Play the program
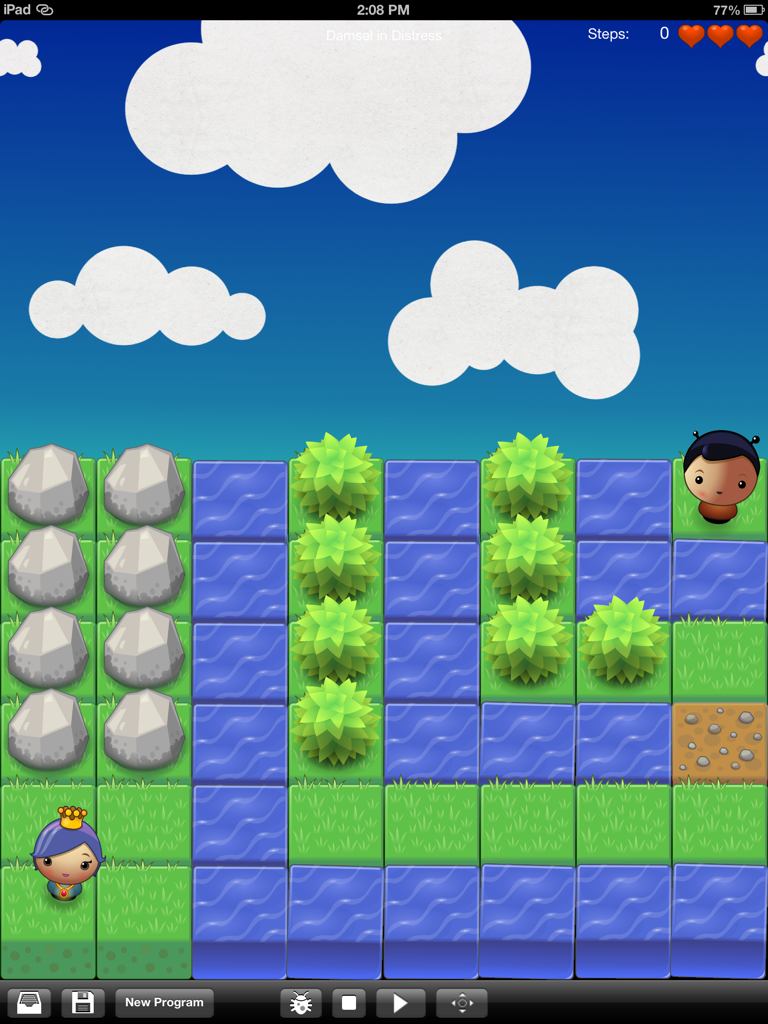 click(x=400, y=1003)
